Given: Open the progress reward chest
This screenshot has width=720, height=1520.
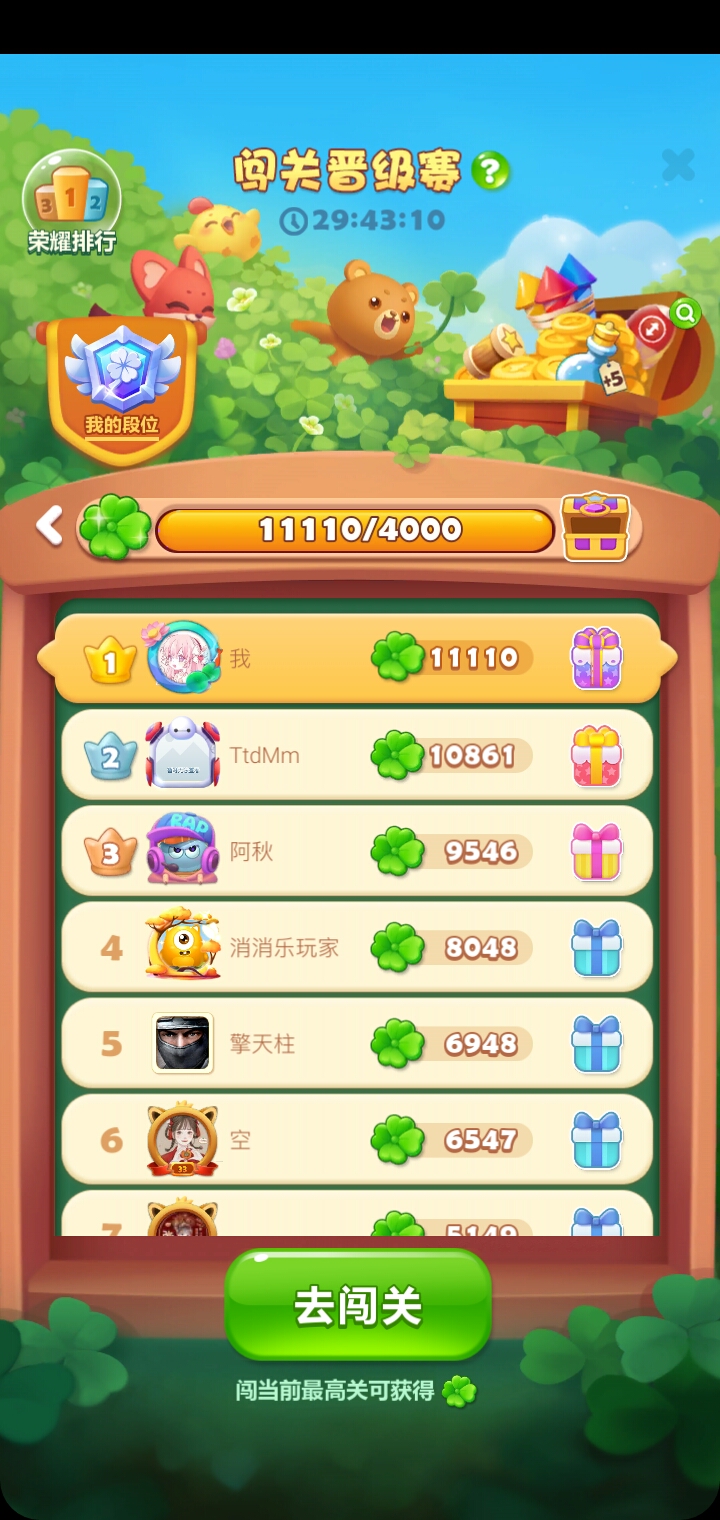Looking at the screenshot, I should click(595, 527).
